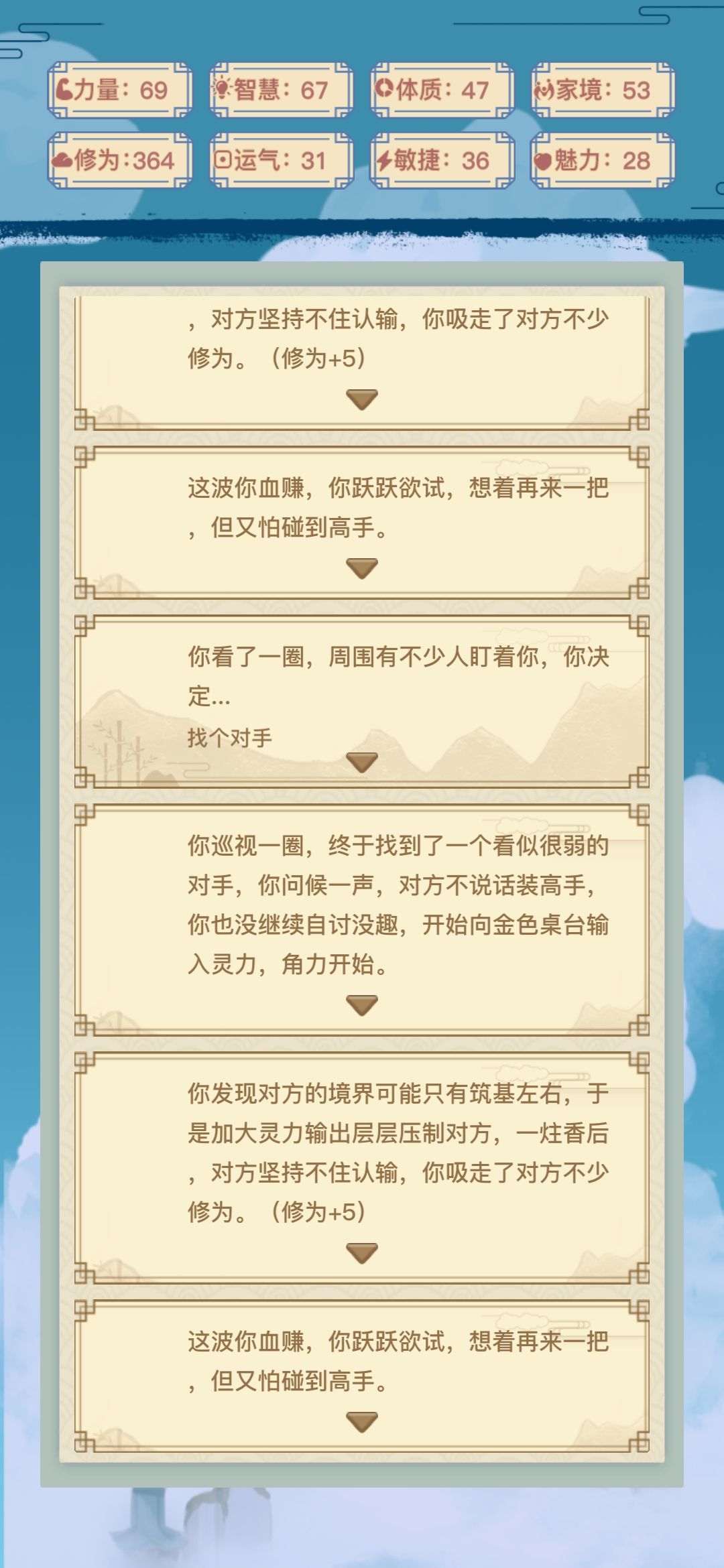
Task: Expand the first story box showing 修为+5
Action: point(362,398)
